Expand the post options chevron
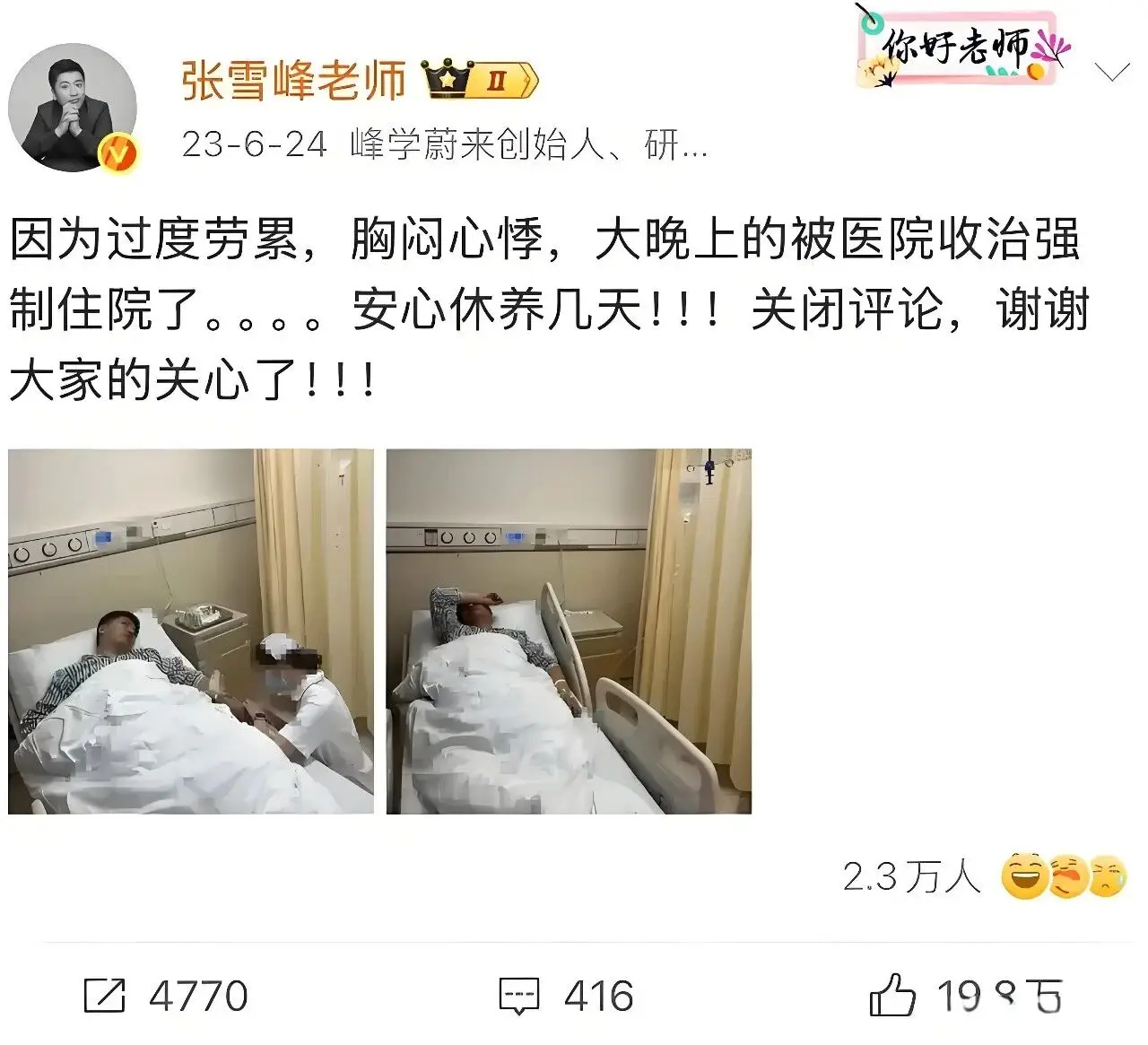Image resolution: width=1148 pixels, height=1045 pixels. coord(1112,73)
